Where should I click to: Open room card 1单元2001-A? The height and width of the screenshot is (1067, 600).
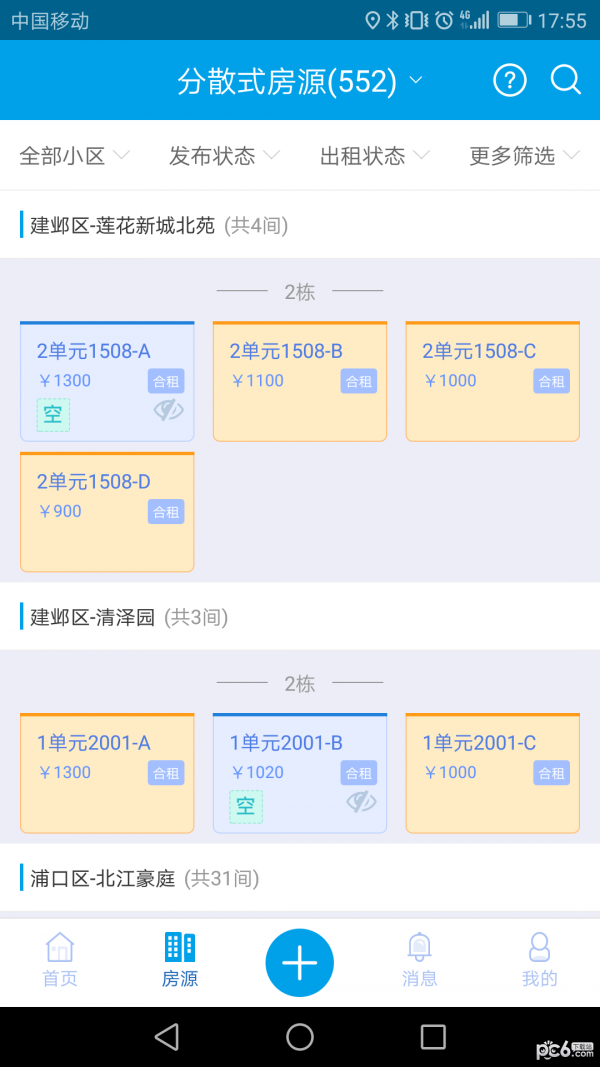coord(107,773)
